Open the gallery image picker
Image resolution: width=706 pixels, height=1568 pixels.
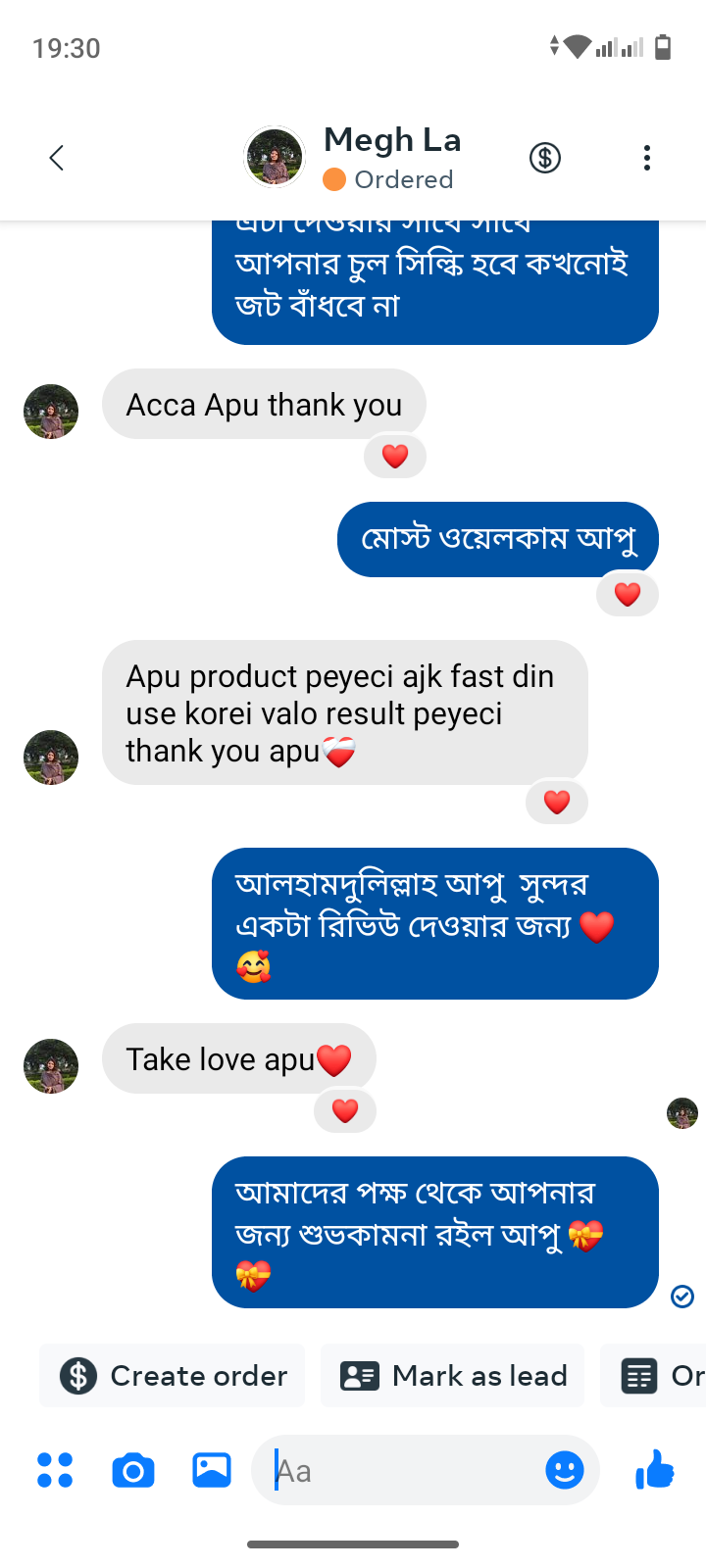(x=212, y=1470)
